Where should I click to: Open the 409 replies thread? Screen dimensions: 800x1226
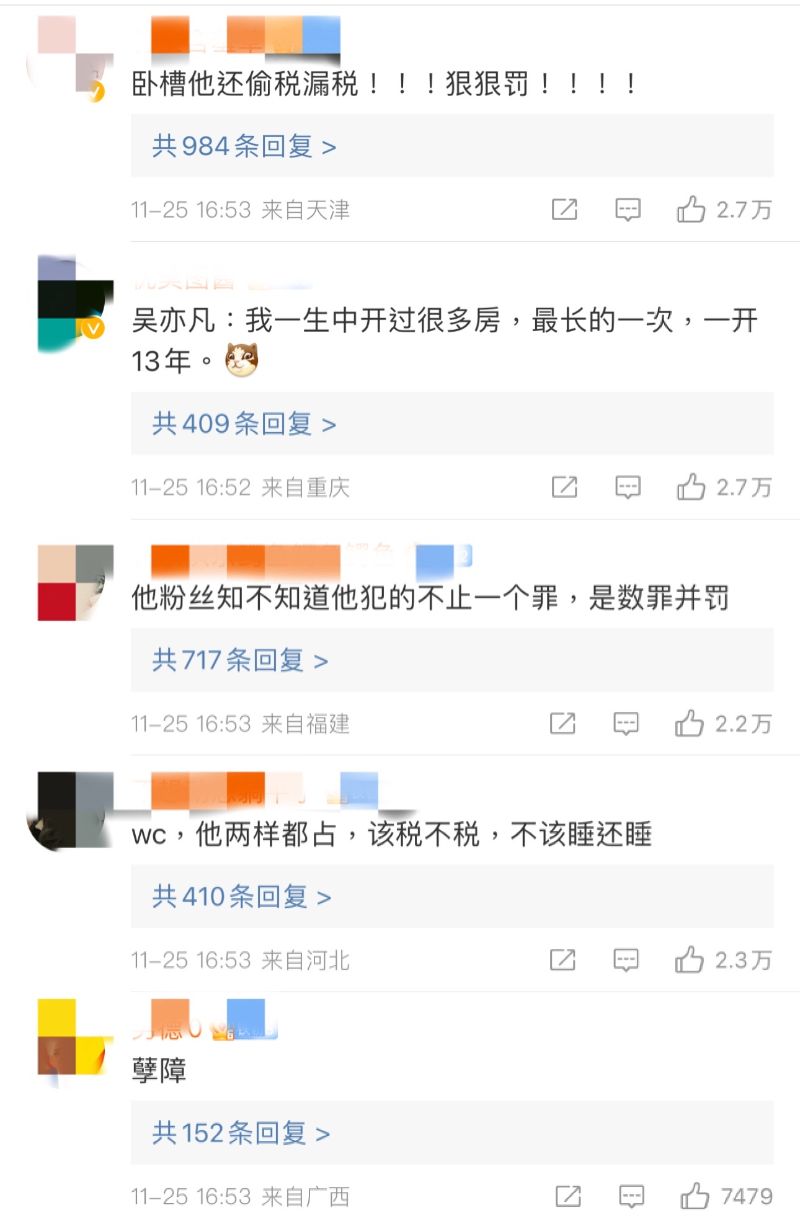tap(244, 424)
